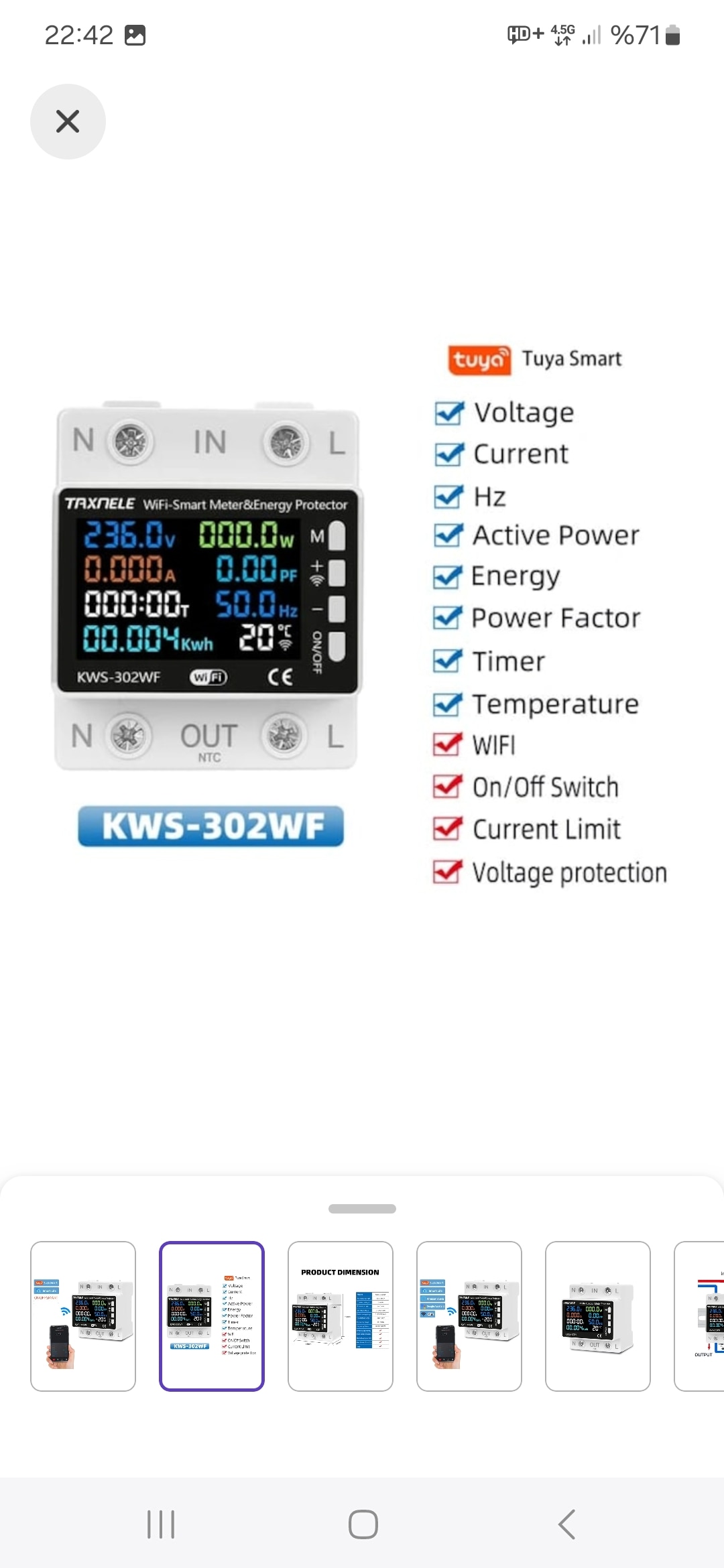Go back using system back button
Image resolution: width=724 pixels, height=1568 pixels.
[566, 1524]
